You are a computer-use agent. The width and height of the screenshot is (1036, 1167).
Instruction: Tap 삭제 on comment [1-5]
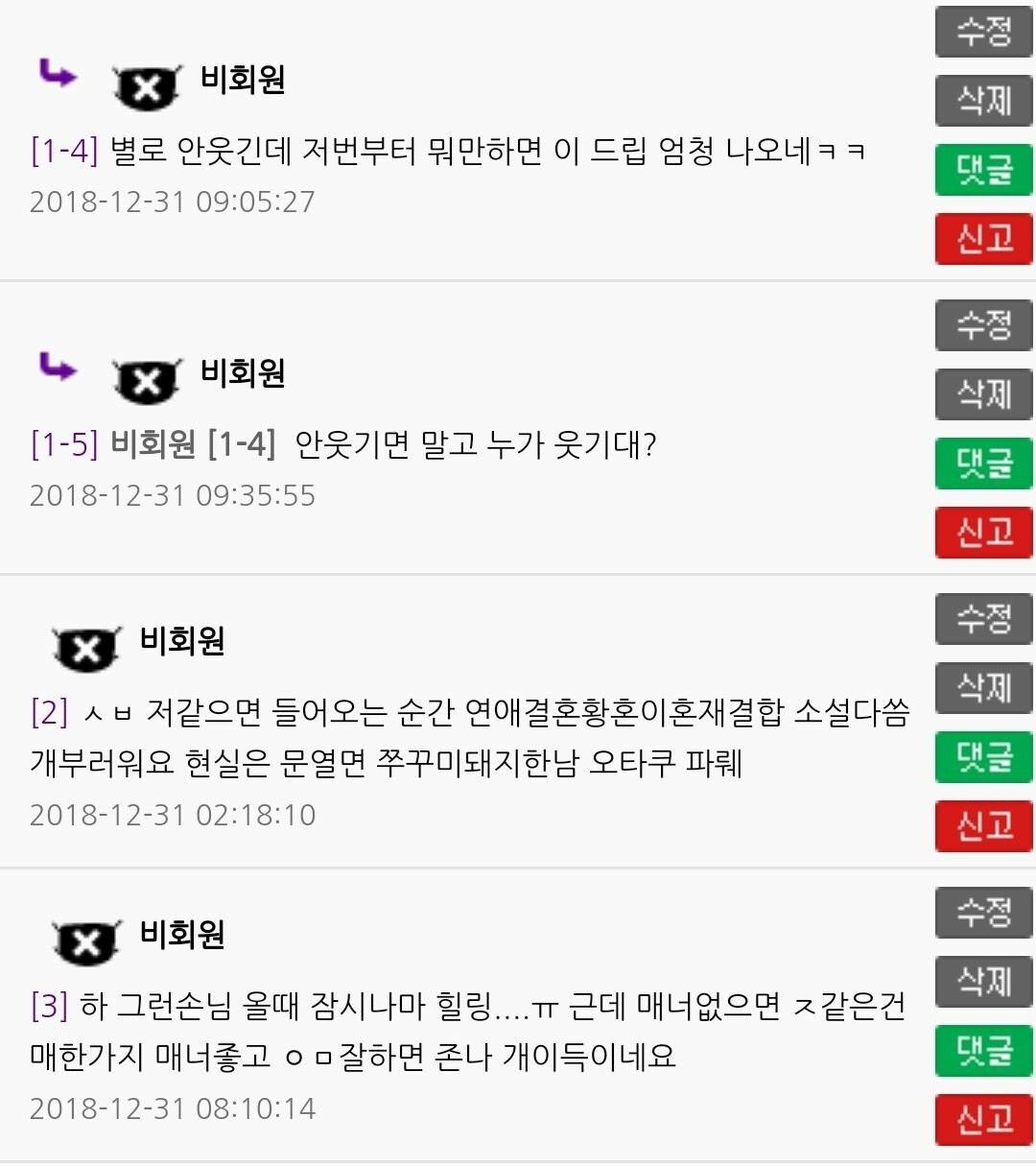(x=983, y=394)
